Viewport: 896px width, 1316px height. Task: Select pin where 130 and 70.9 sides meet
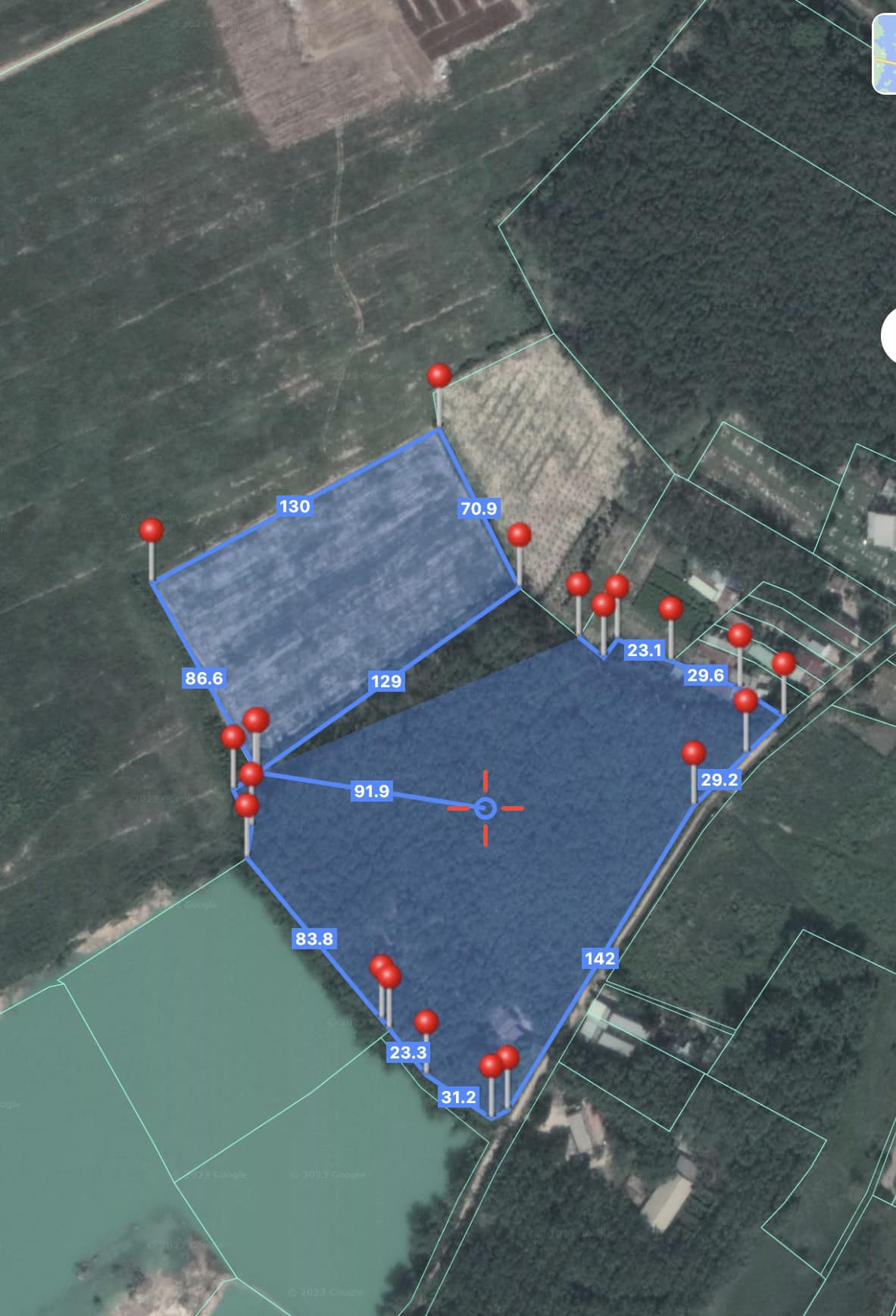click(x=439, y=375)
